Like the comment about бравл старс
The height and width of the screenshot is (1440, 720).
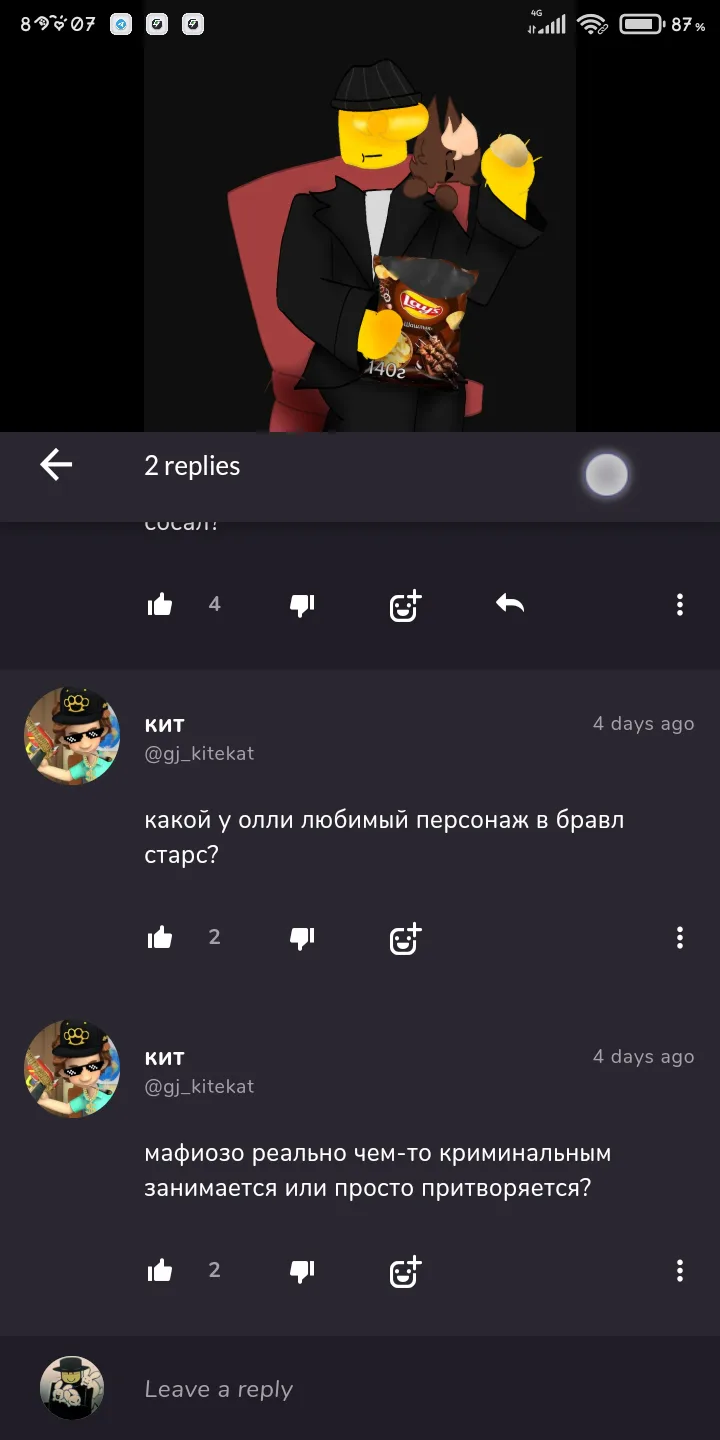click(x=160, y=937)
